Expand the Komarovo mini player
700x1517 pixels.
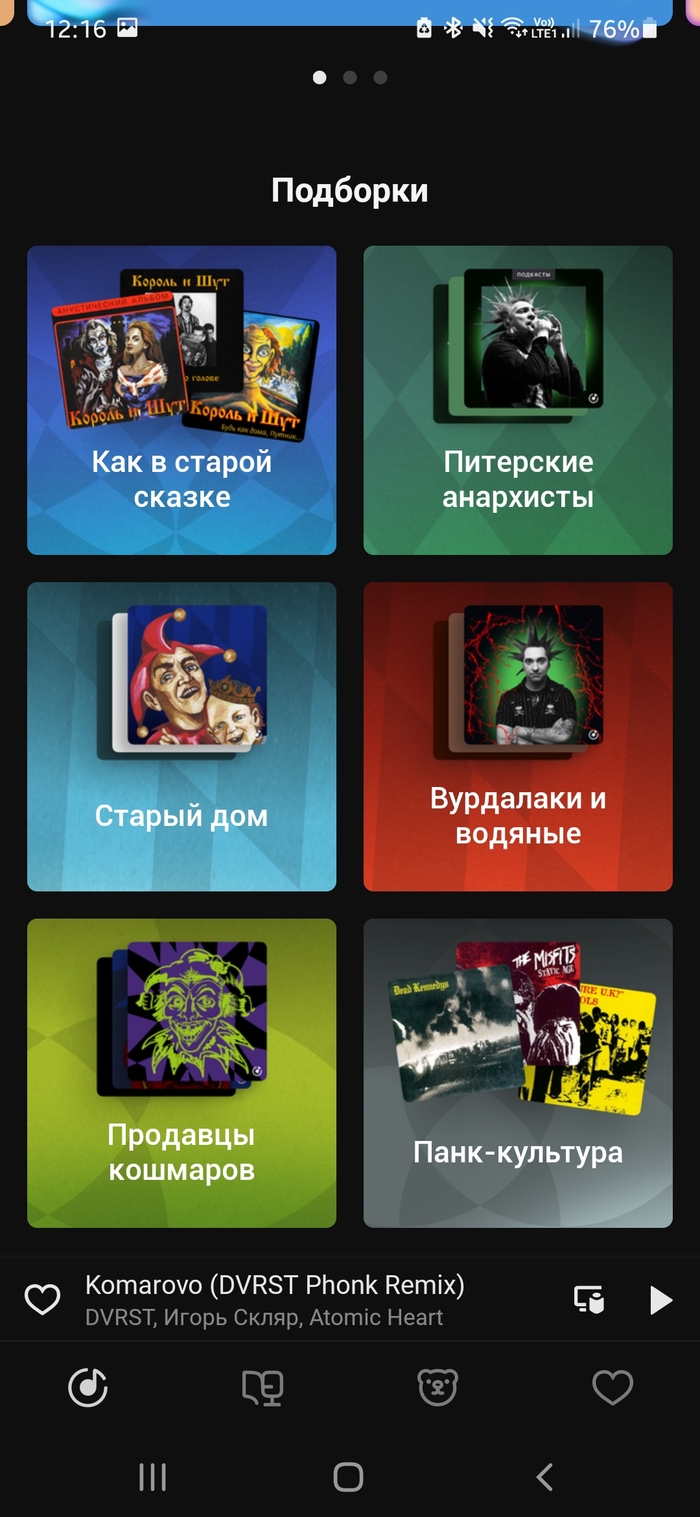pos(300,1300)
